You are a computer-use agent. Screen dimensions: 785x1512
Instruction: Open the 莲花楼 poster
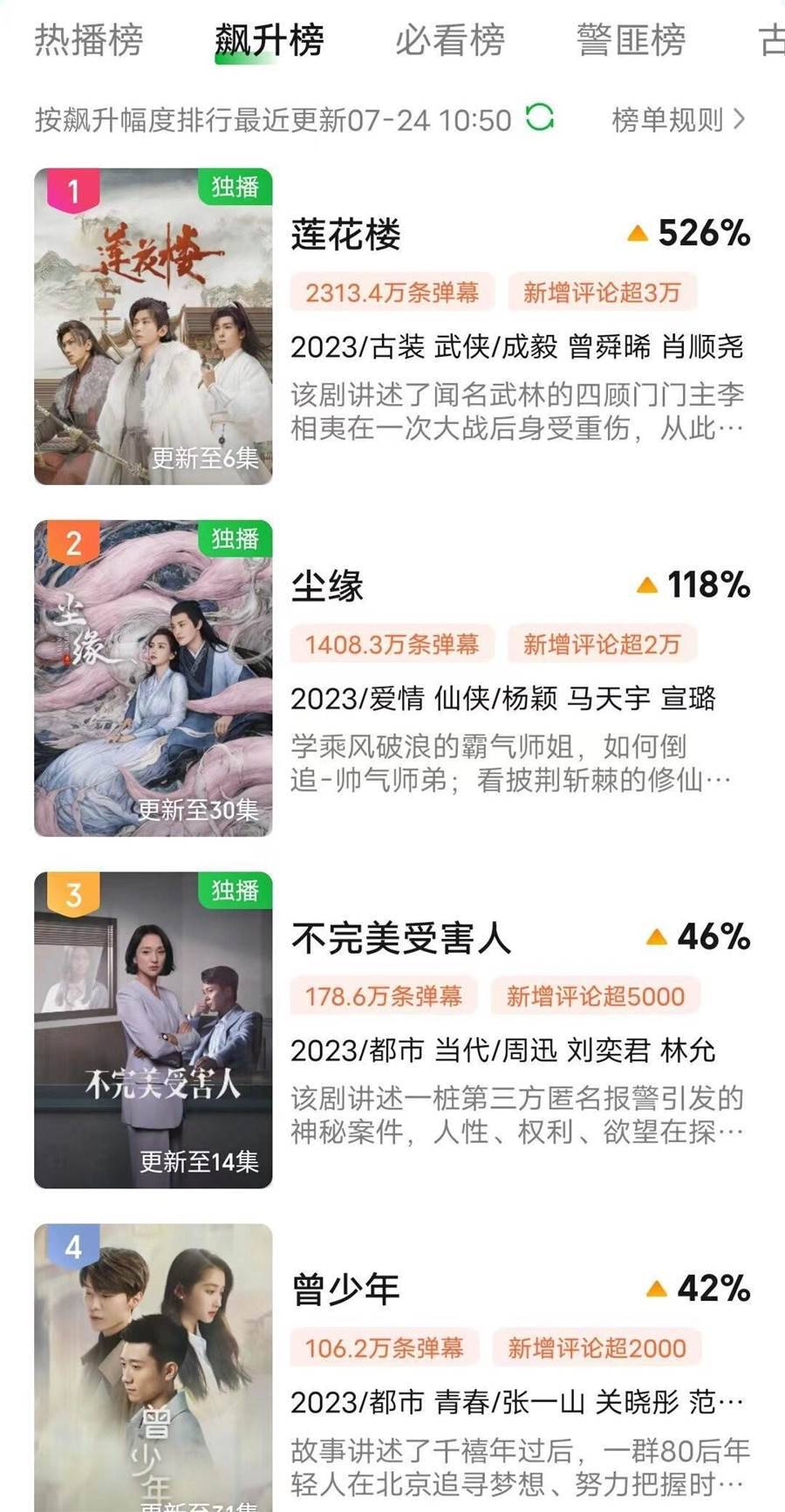click(154, 326)
